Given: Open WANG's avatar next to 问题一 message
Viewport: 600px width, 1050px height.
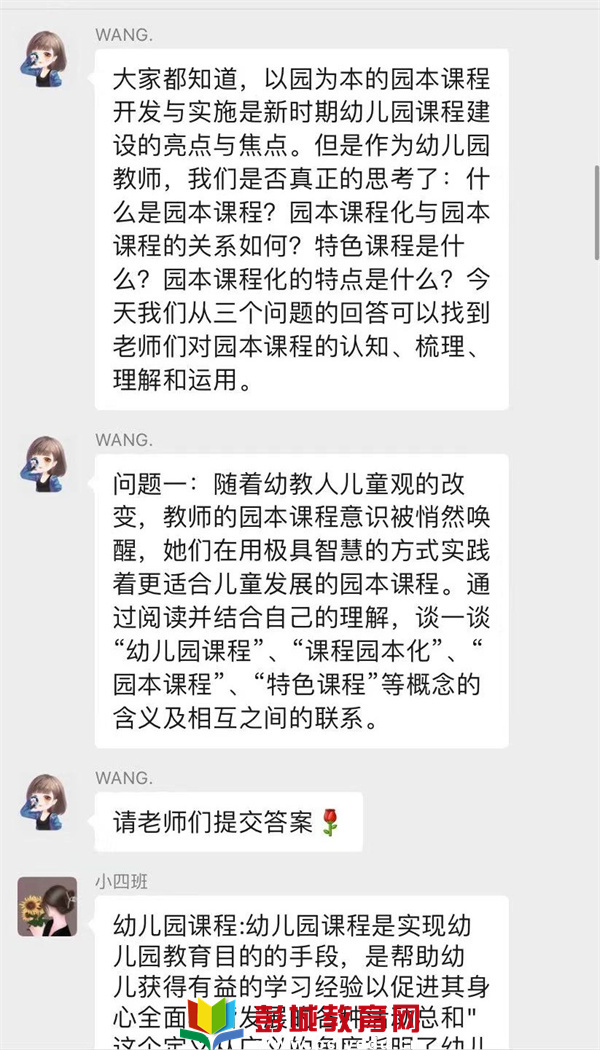Looking at the screenshot, I should tap(47, 465).
